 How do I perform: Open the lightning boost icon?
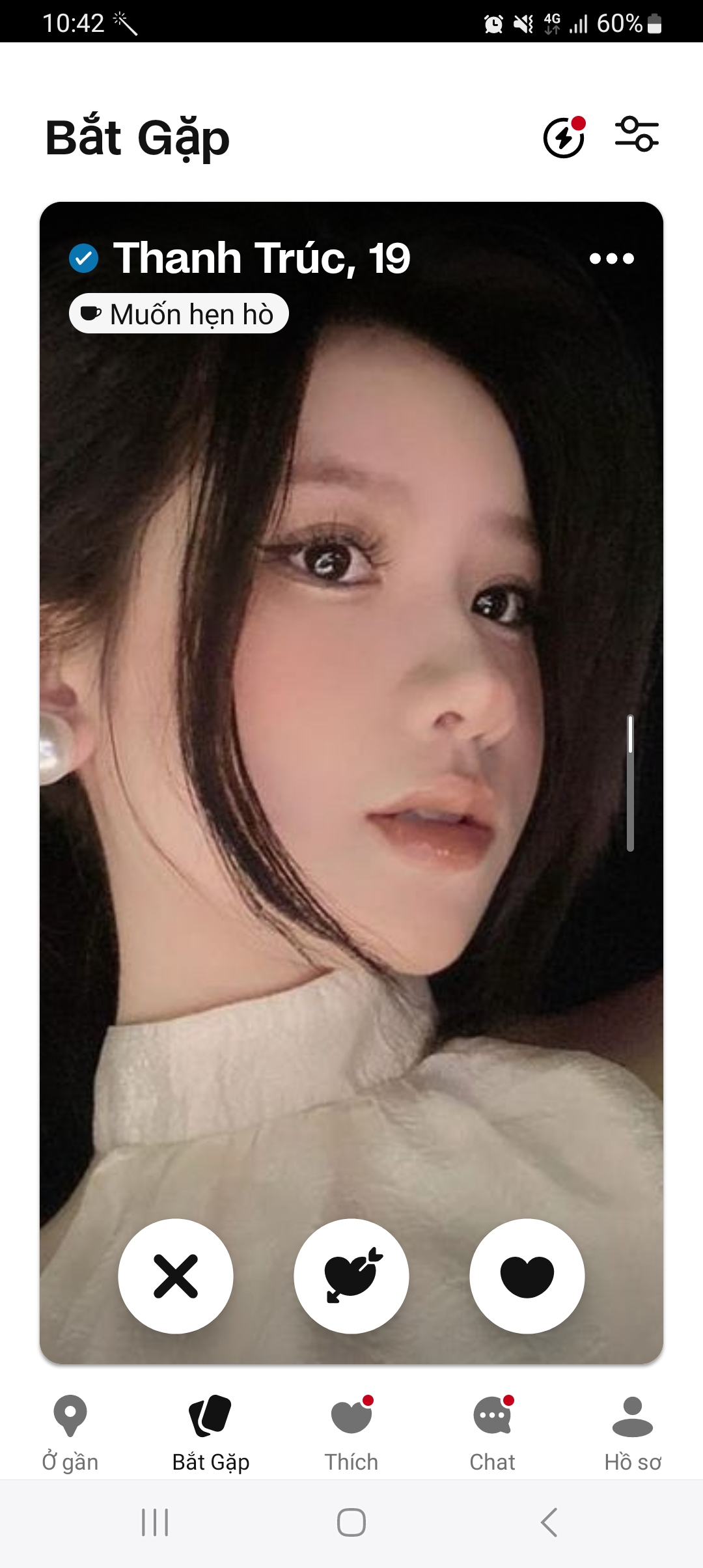tap(564, 137)
